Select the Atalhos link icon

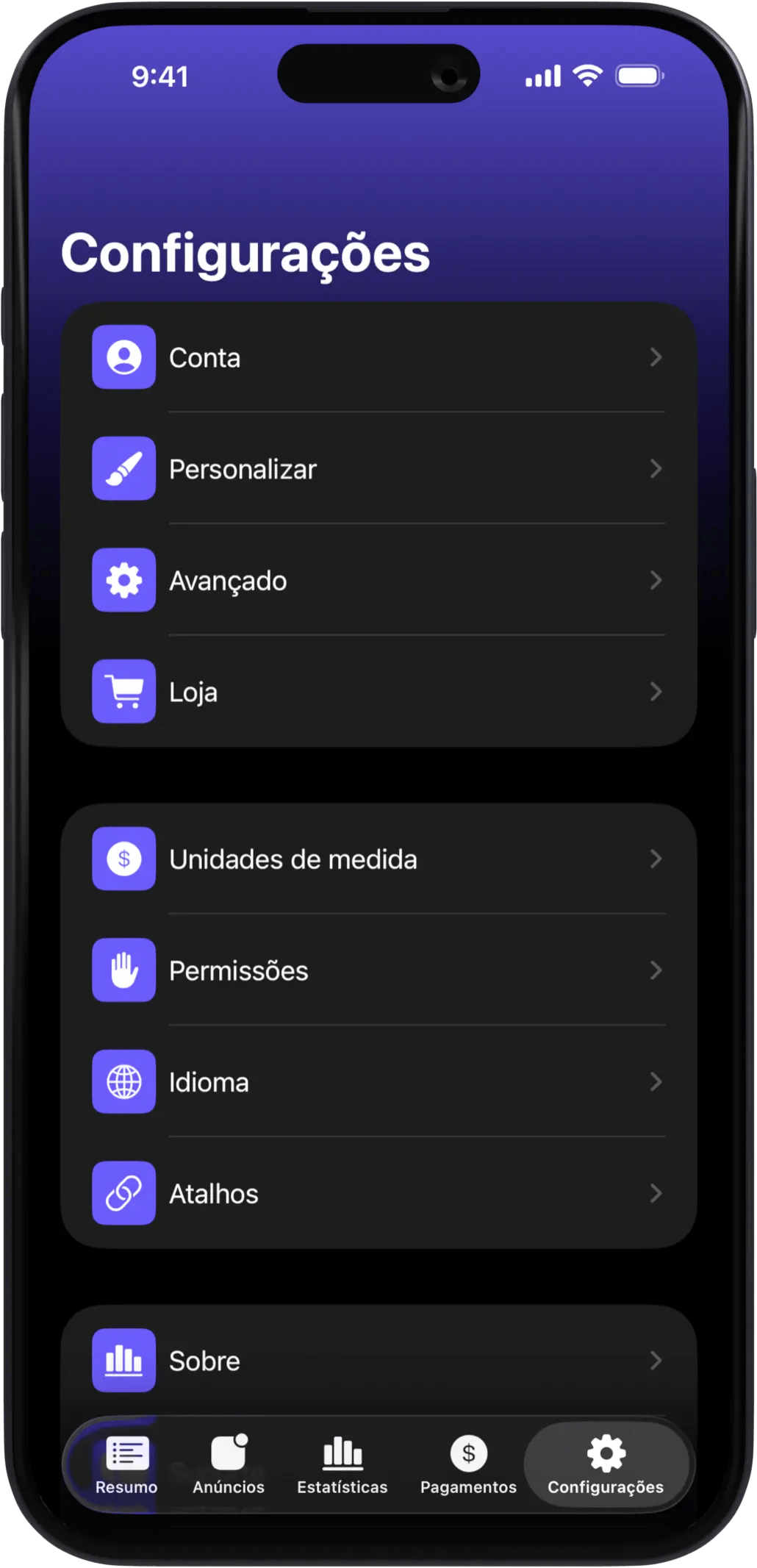click(x=123, y=1193)
